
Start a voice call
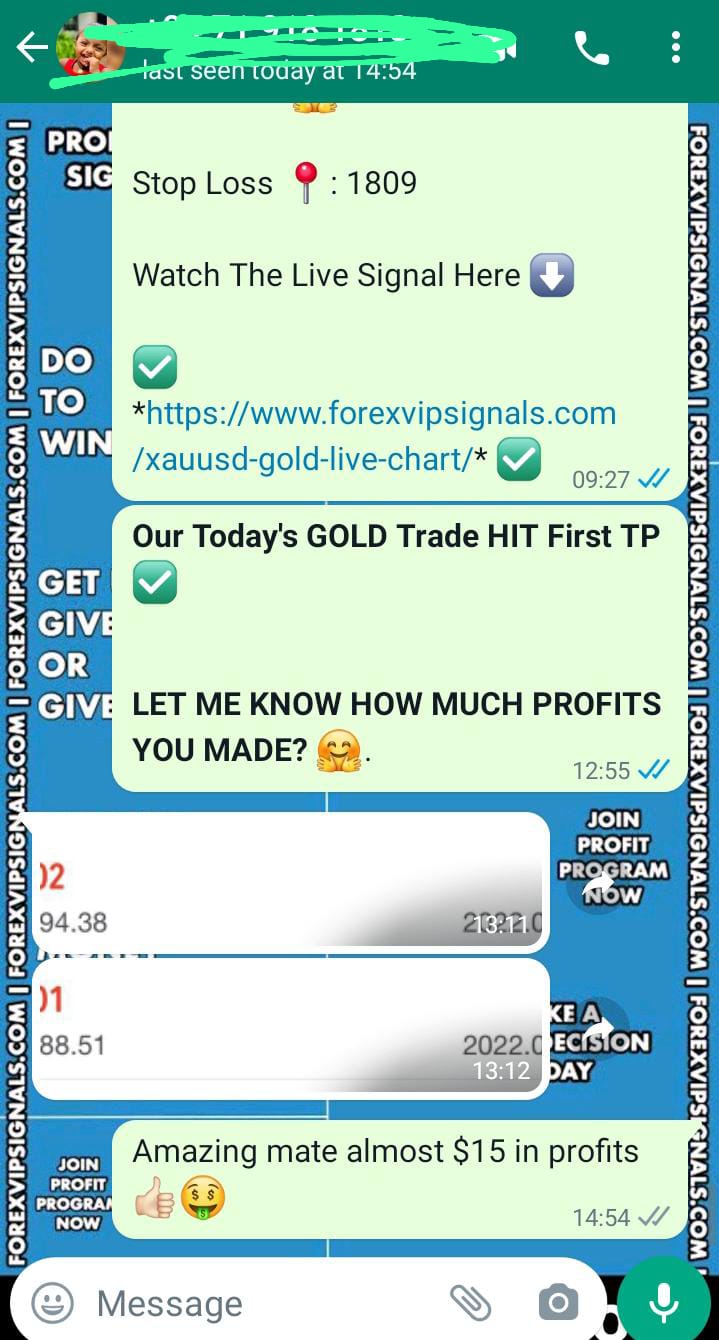(x=592, y=47)
